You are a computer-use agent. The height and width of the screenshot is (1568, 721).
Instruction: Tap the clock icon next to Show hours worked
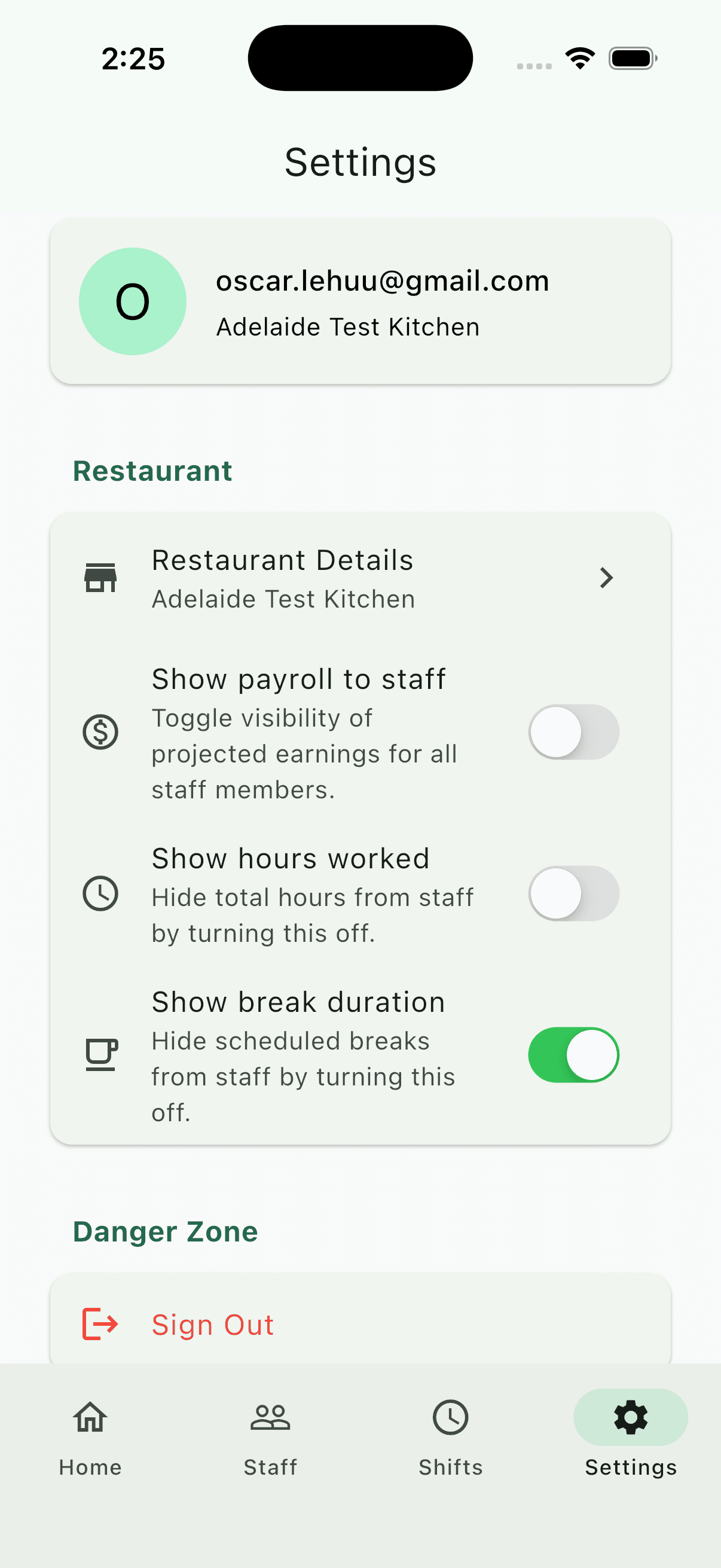pos(100,893)
